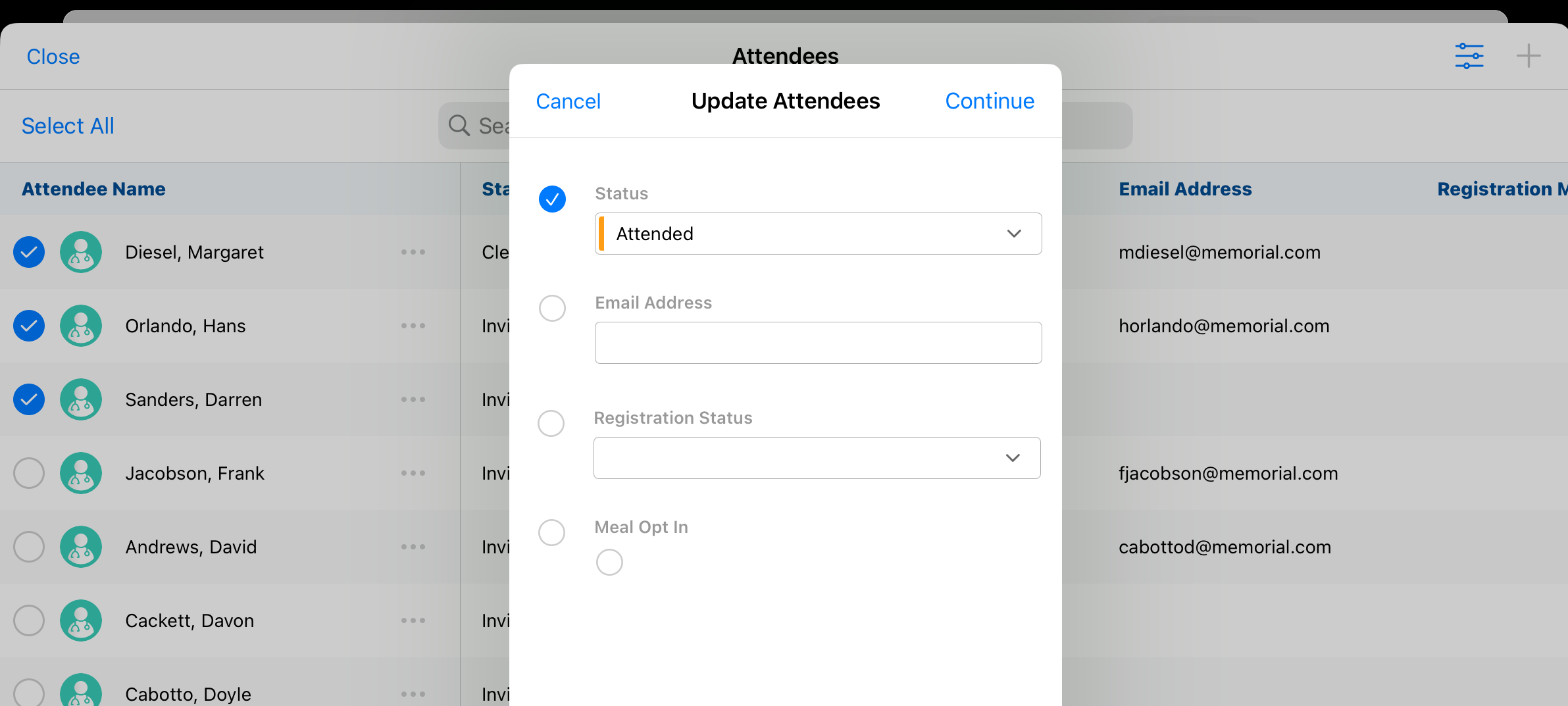Select Davon Cackett's checkbox
The width and height of the screenshot is (1568, 706).
tap(29, 620)
